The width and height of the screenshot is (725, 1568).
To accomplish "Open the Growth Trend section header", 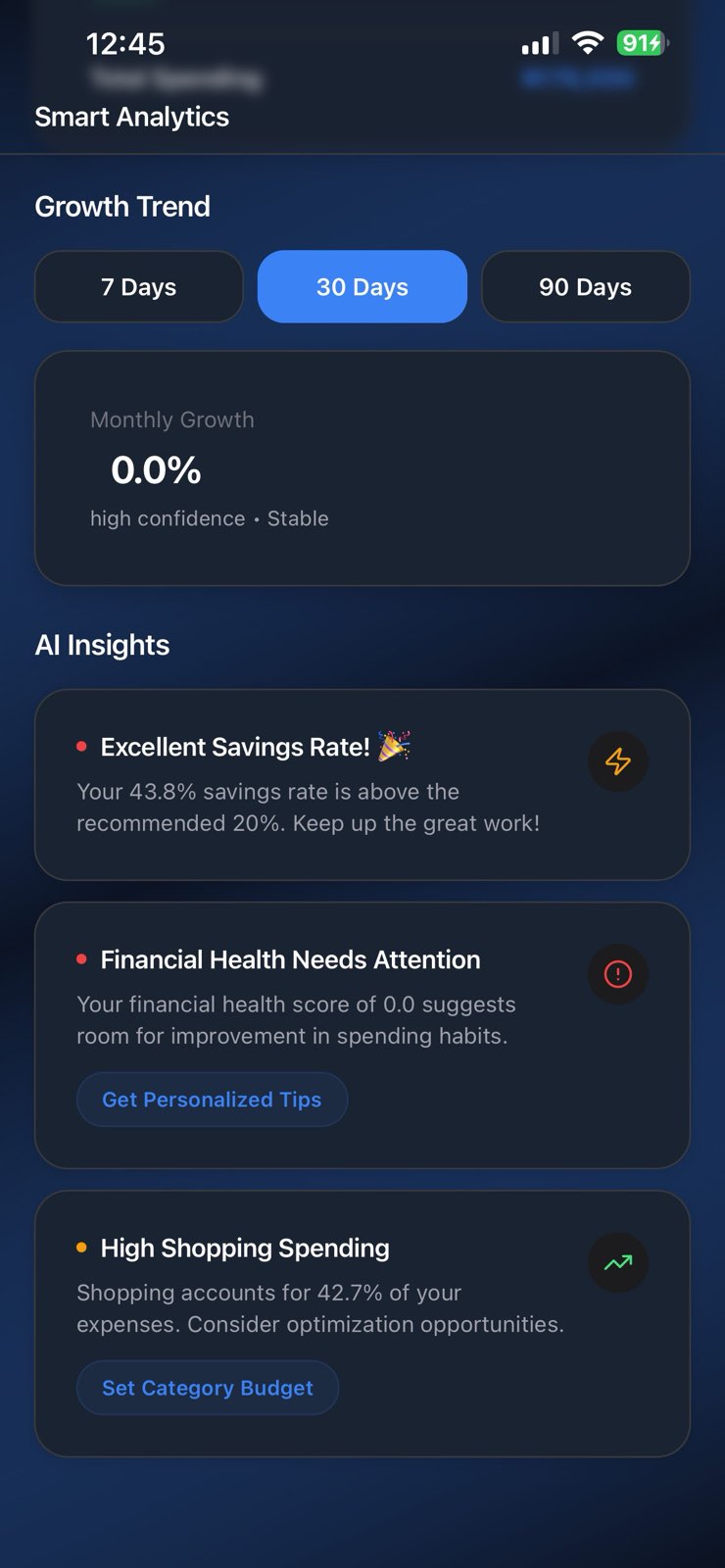I will point(122,207).
